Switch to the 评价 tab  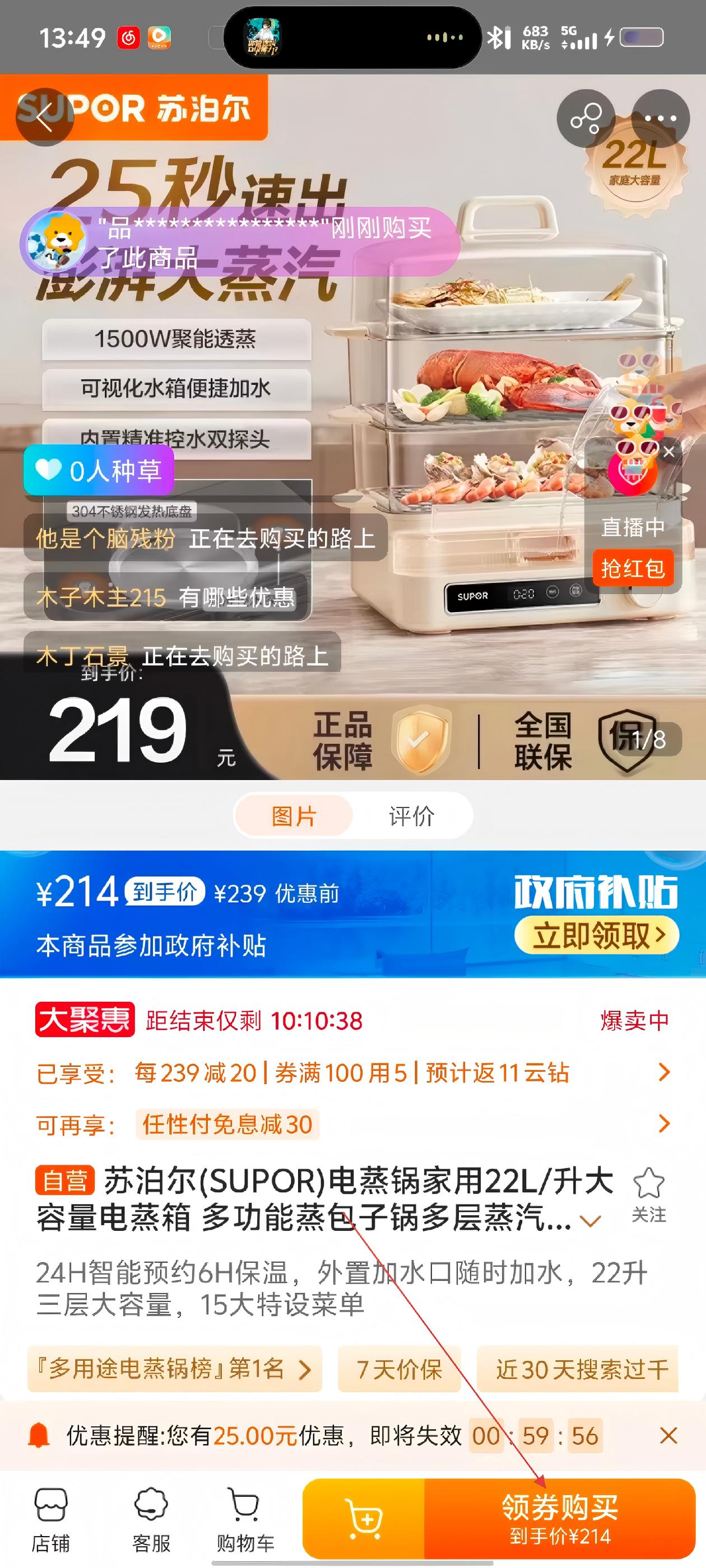pyautogui.click(x=412, y=816)
